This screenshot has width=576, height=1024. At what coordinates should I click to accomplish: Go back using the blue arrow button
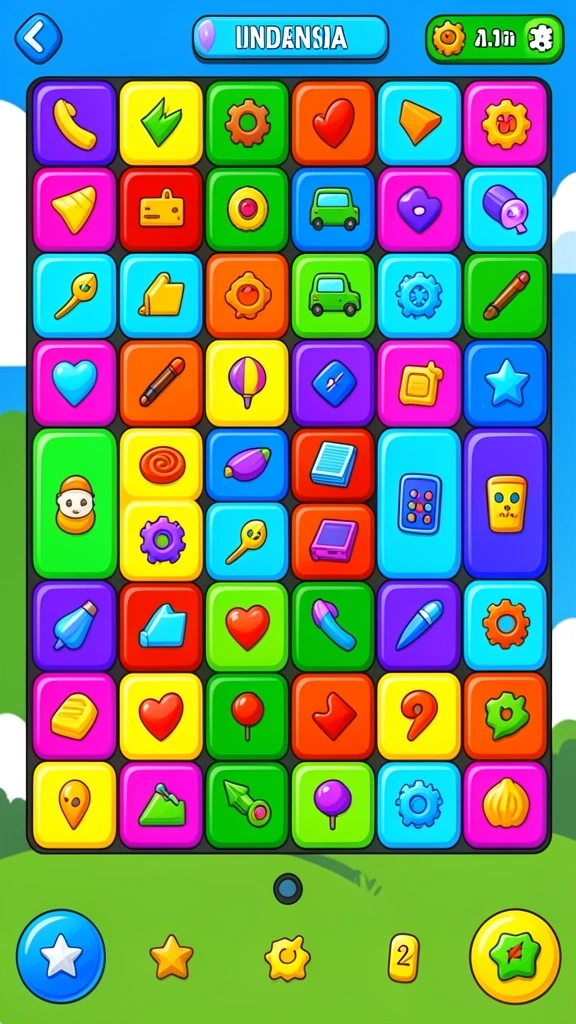click(x=39, y=39)
